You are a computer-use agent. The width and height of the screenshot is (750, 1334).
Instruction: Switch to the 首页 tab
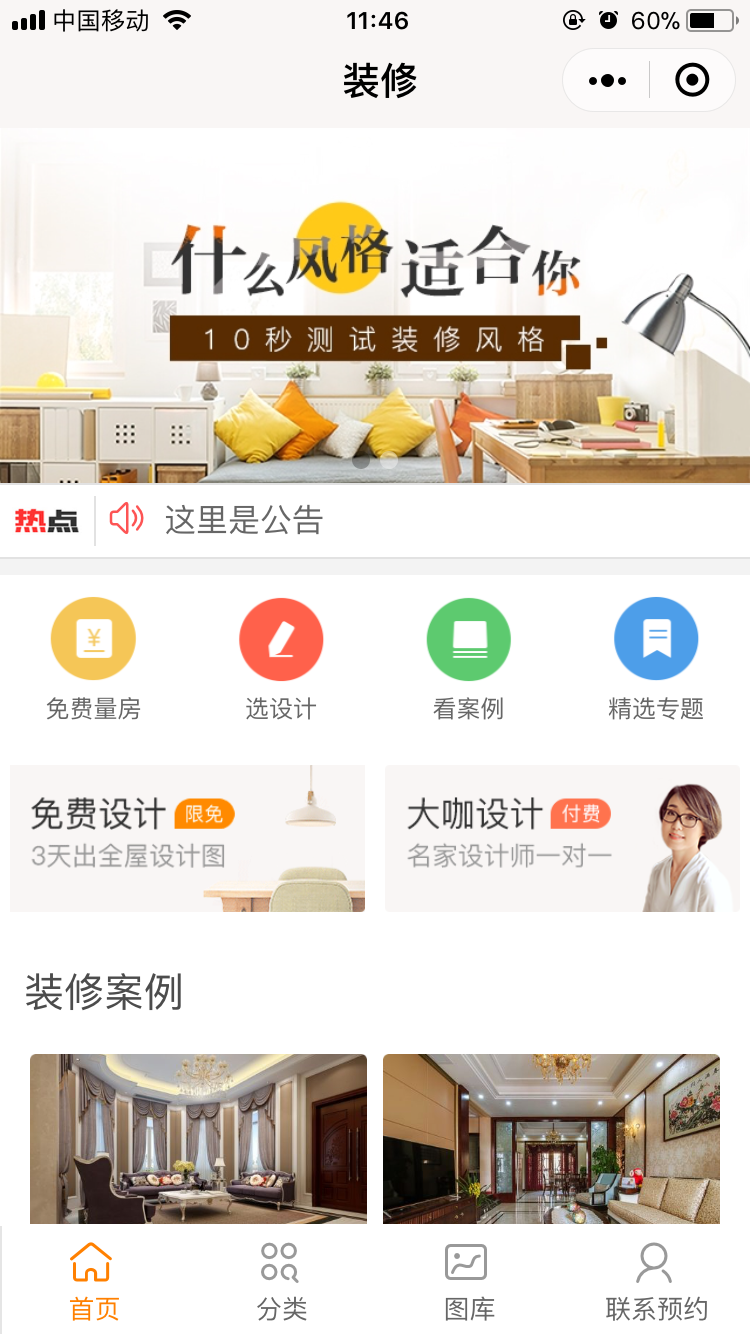(94, 1282)
